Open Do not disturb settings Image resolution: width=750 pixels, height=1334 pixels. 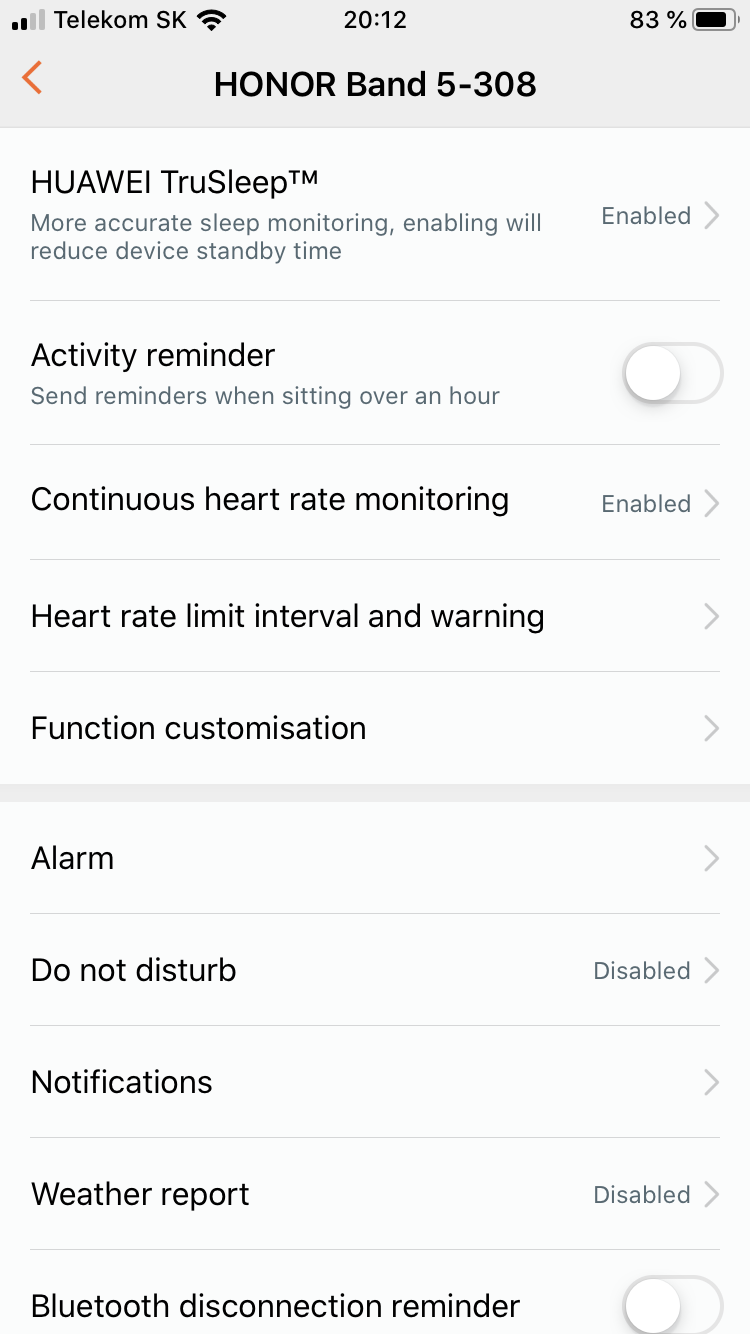(375, 970)
